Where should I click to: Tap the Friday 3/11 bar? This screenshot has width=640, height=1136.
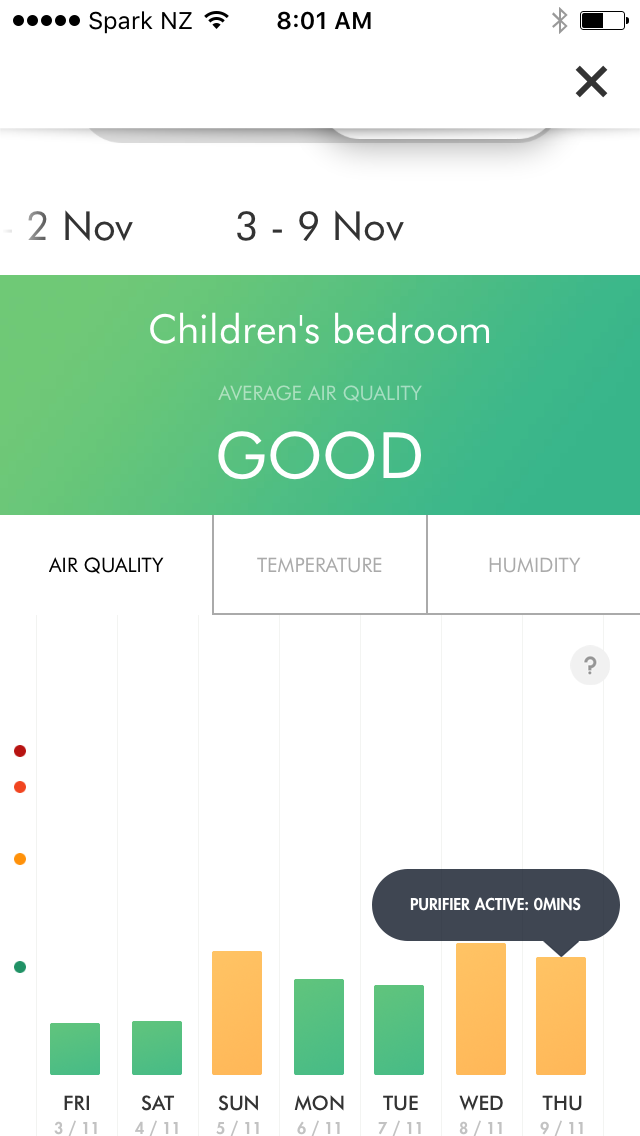pos(75,1049)
